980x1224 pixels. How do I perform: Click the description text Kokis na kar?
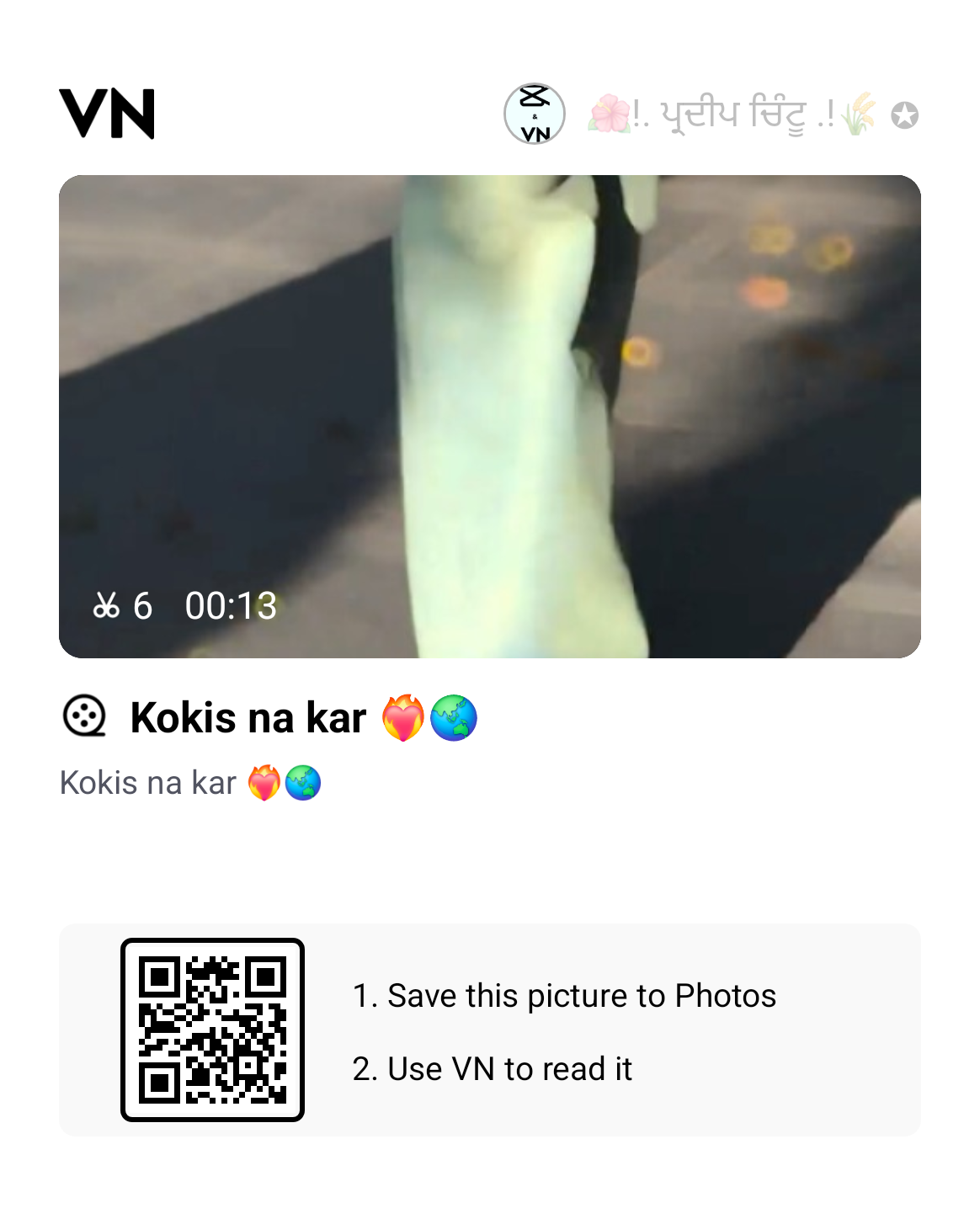click(148, 783)
